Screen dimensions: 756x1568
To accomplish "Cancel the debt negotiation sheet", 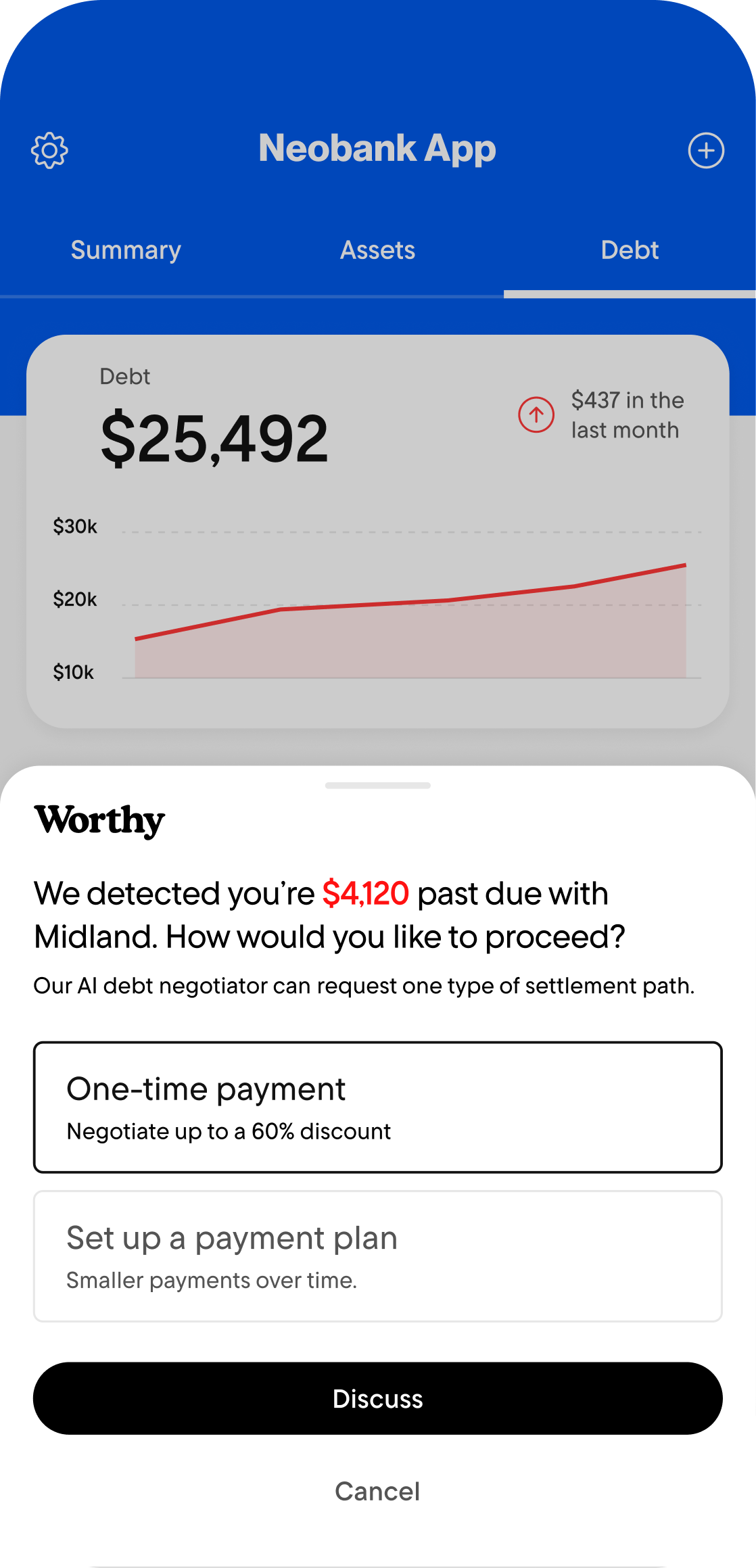I will (x=377, y=1492).
